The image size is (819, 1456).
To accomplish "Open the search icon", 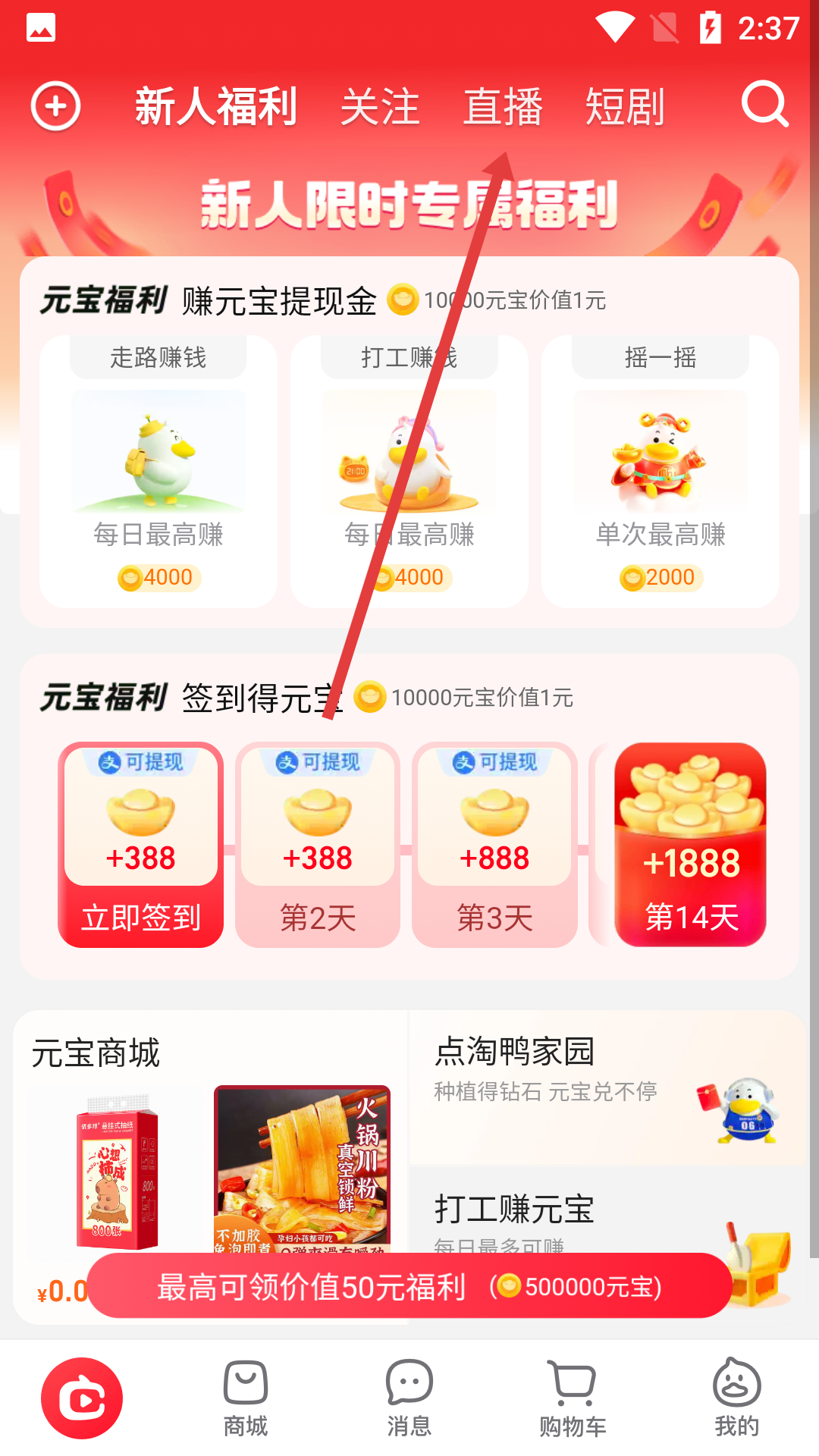I will tap(764, 105).
